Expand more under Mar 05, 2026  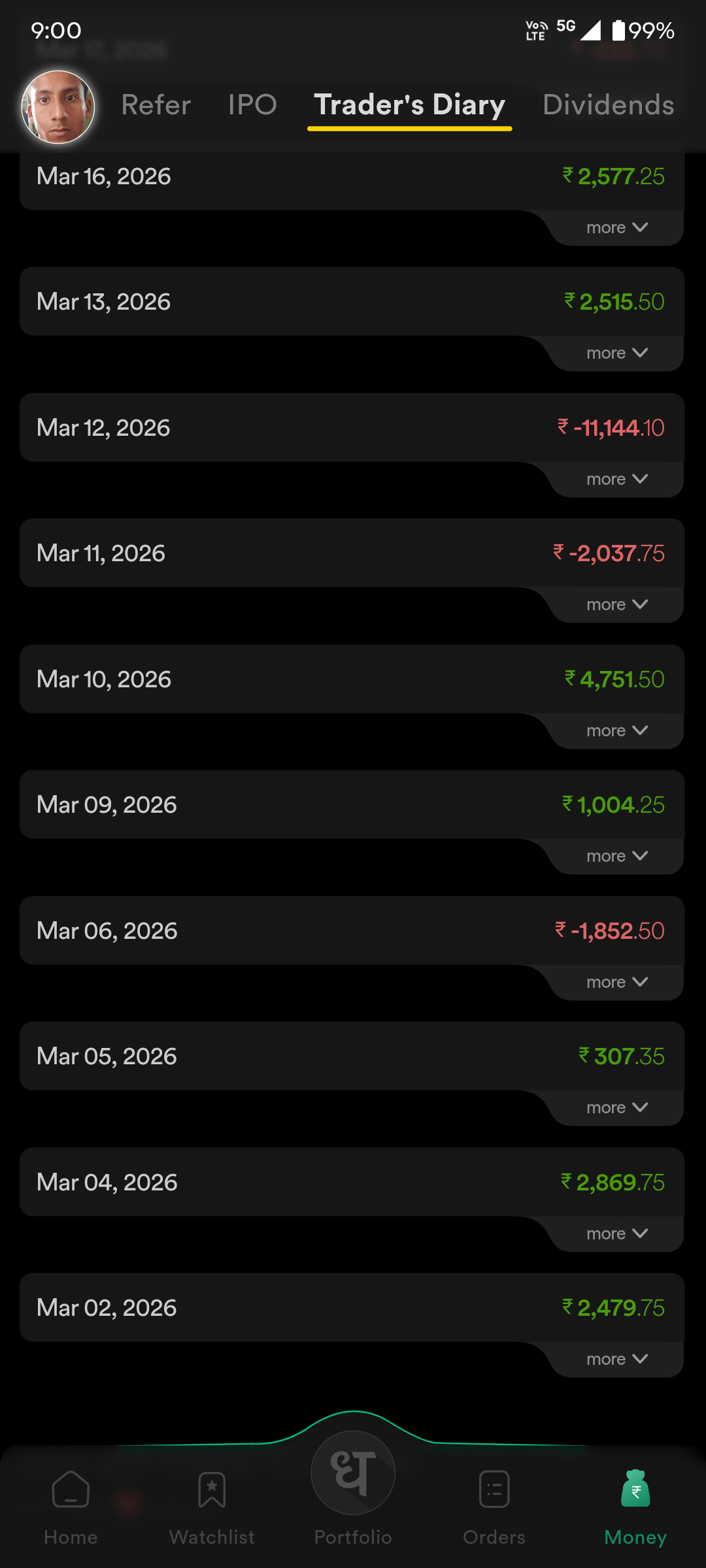pos(616,1108)
